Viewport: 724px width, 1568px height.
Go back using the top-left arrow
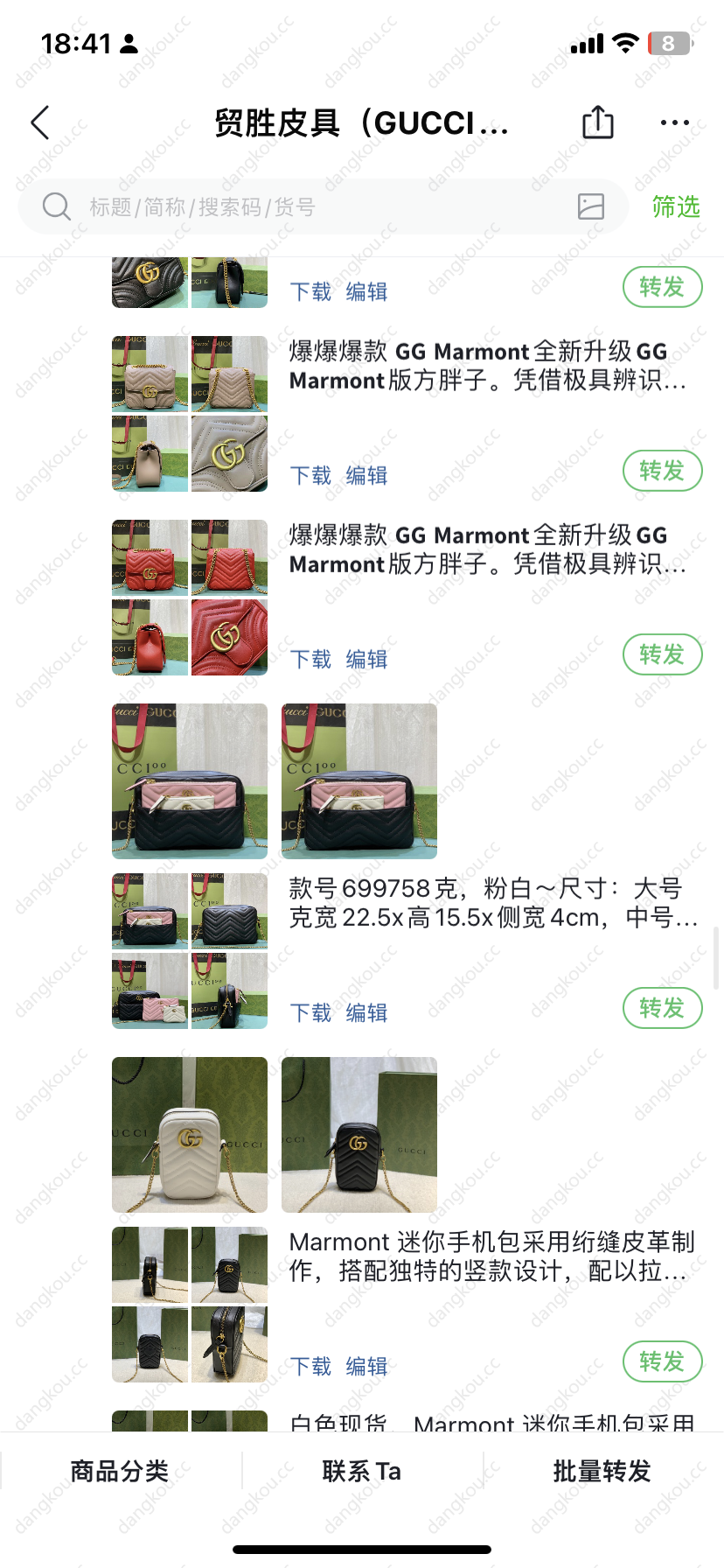pyautogui.click(x=40, y=123)
